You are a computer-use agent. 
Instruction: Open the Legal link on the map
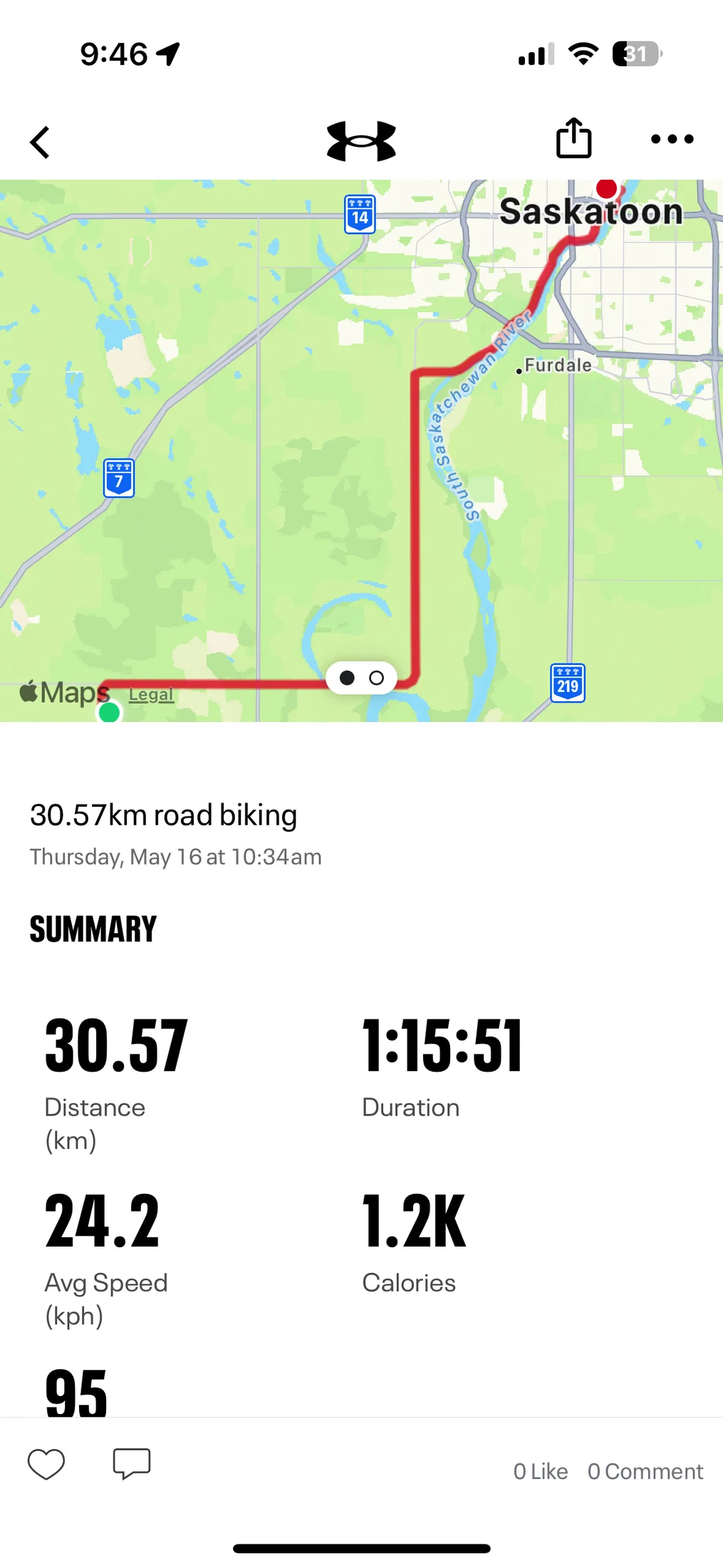(x=151, y=694)
